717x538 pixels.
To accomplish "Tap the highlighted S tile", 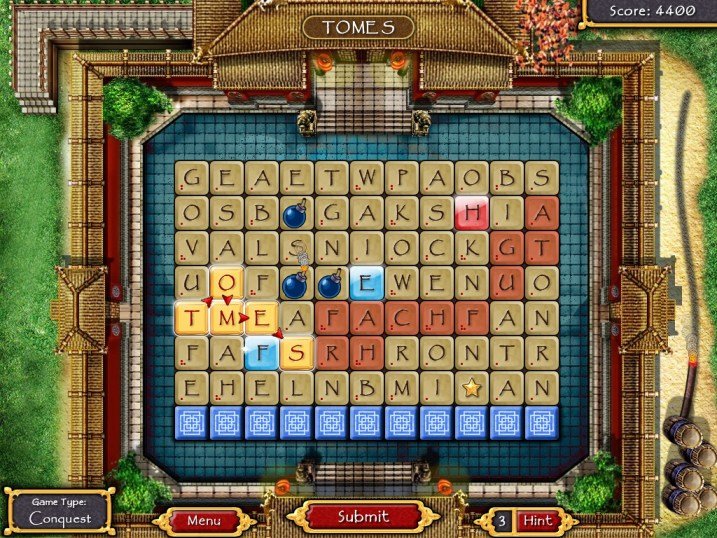I will 296,352.
